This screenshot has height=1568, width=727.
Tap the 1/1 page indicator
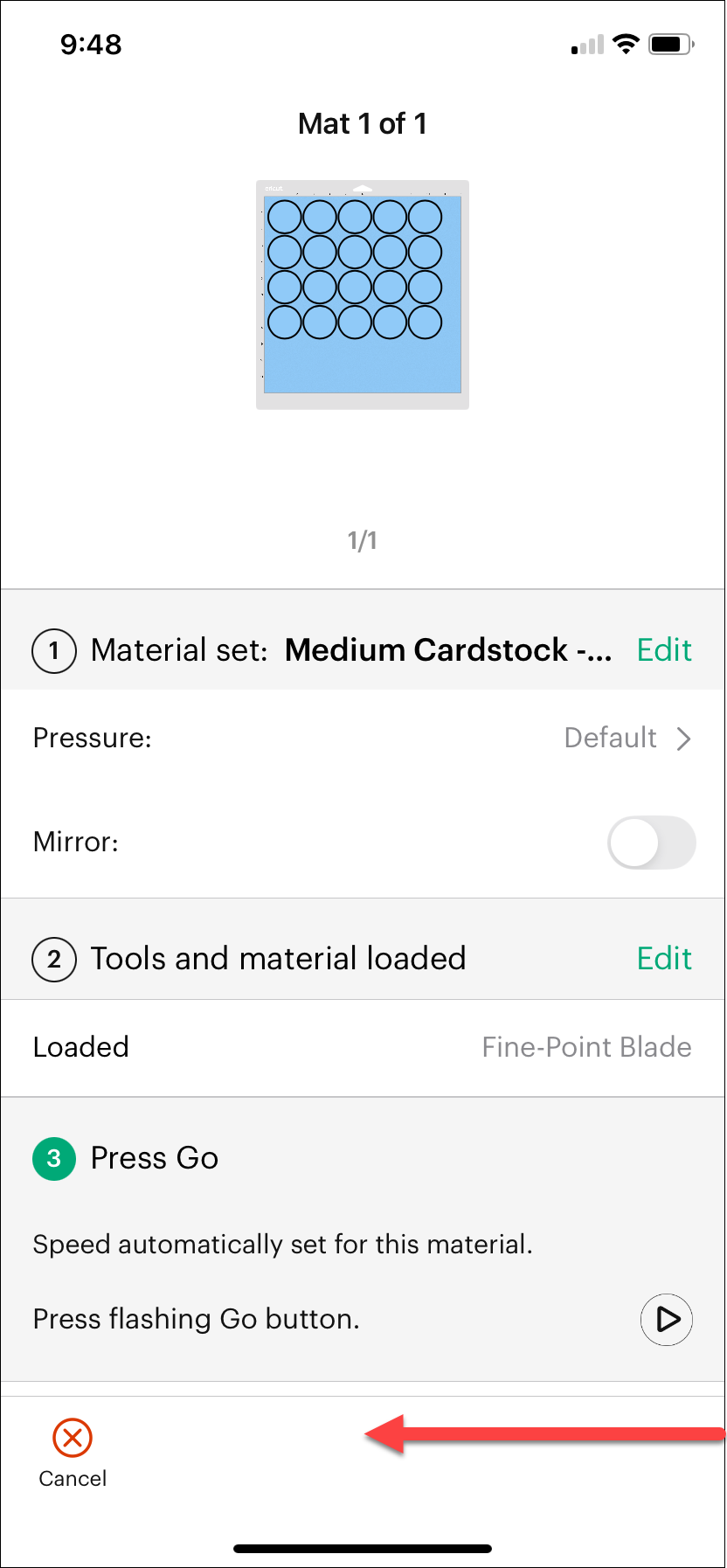tap(362, 540)
